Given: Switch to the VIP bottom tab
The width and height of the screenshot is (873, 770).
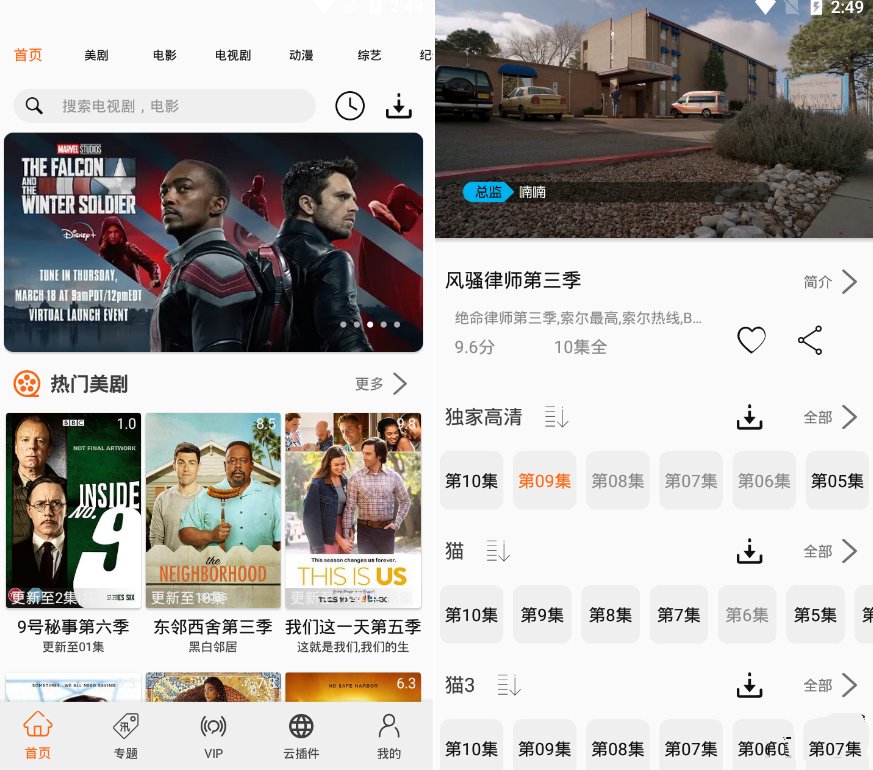Looking at the screenshot, I should tap(213, 736).
